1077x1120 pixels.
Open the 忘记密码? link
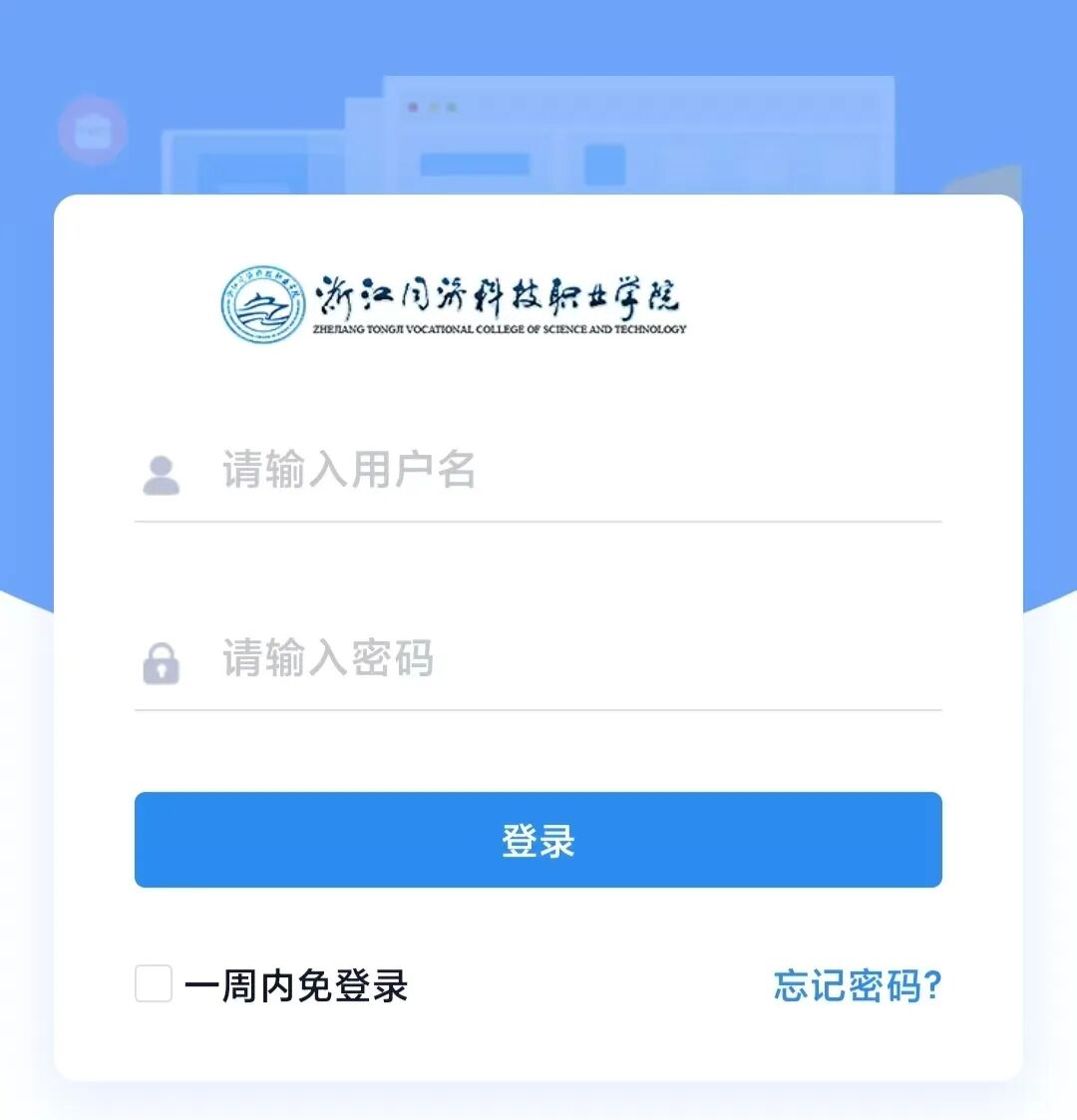click(858, 985)
